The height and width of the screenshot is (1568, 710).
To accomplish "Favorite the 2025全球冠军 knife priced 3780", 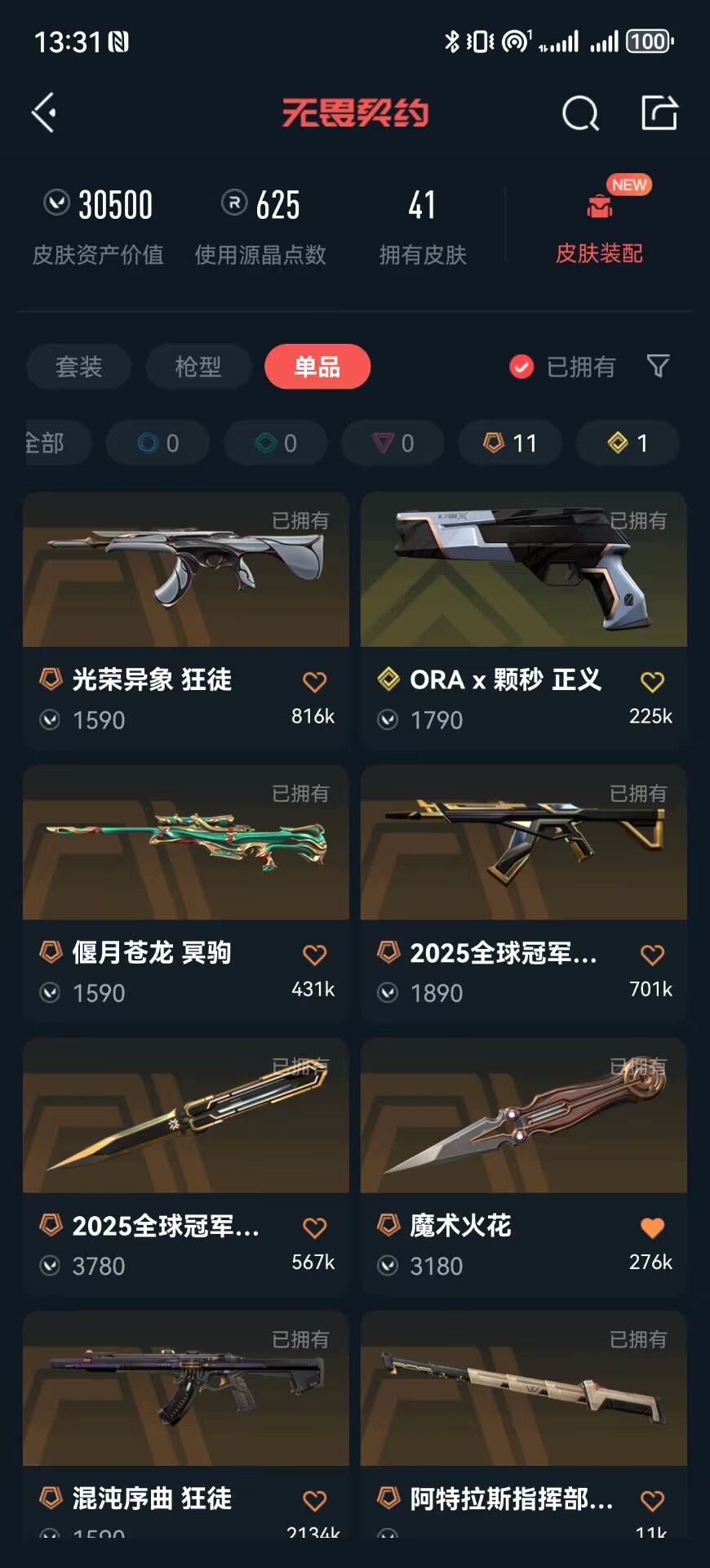I will click(314, 1227).
